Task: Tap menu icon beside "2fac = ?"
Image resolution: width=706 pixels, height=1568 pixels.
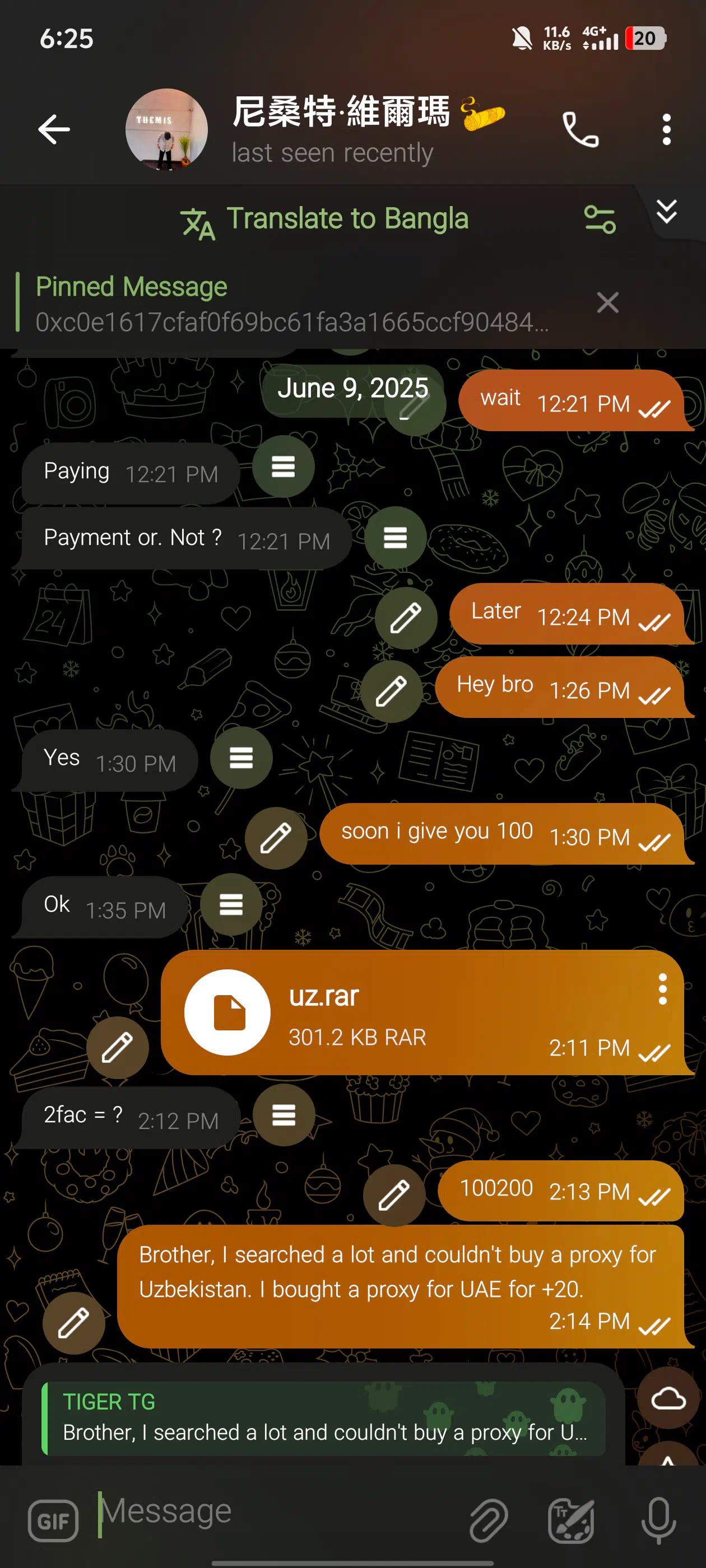Action: click(x=284, y=1115)
